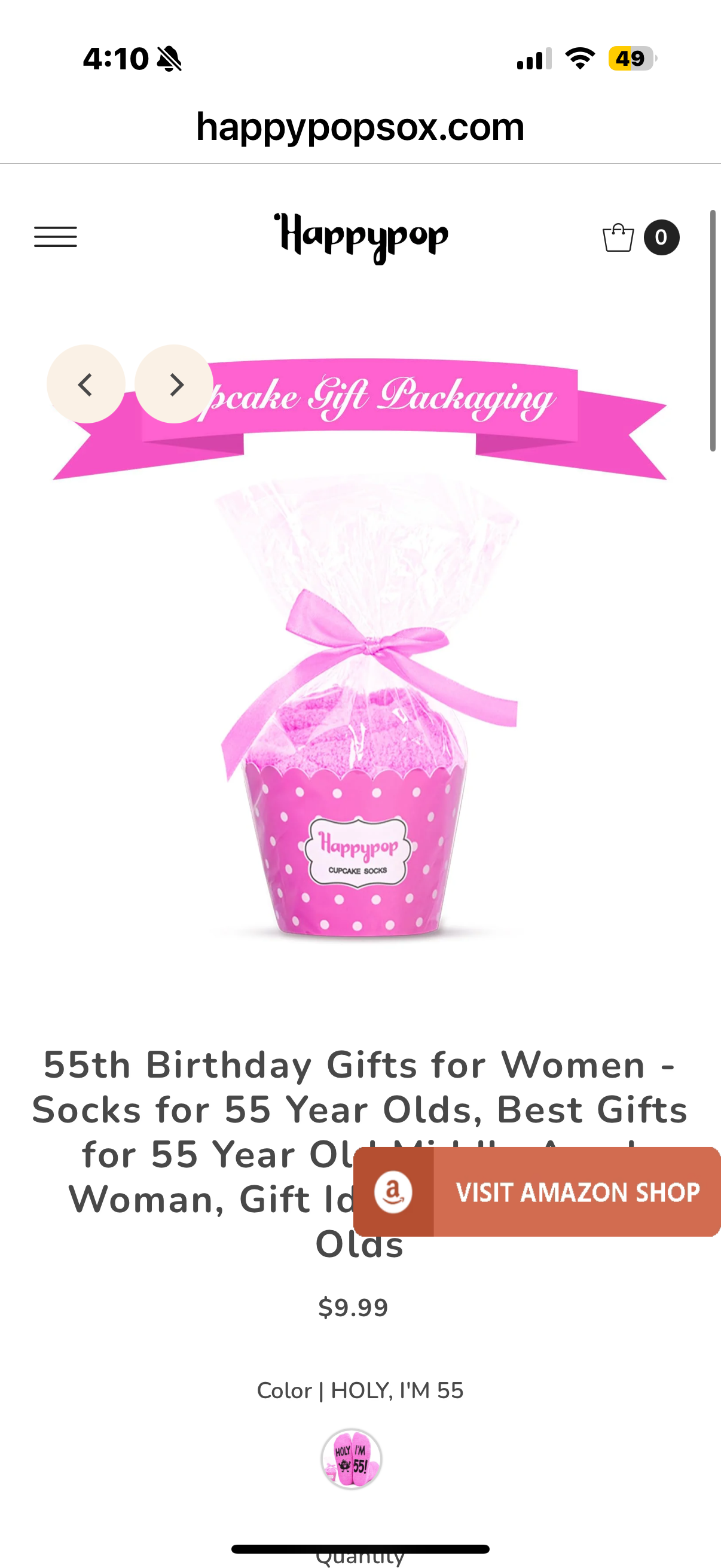Tap Visit Amazon Shop button
The width and height of the screenshot is (721, 1568).
[537, 1192]
